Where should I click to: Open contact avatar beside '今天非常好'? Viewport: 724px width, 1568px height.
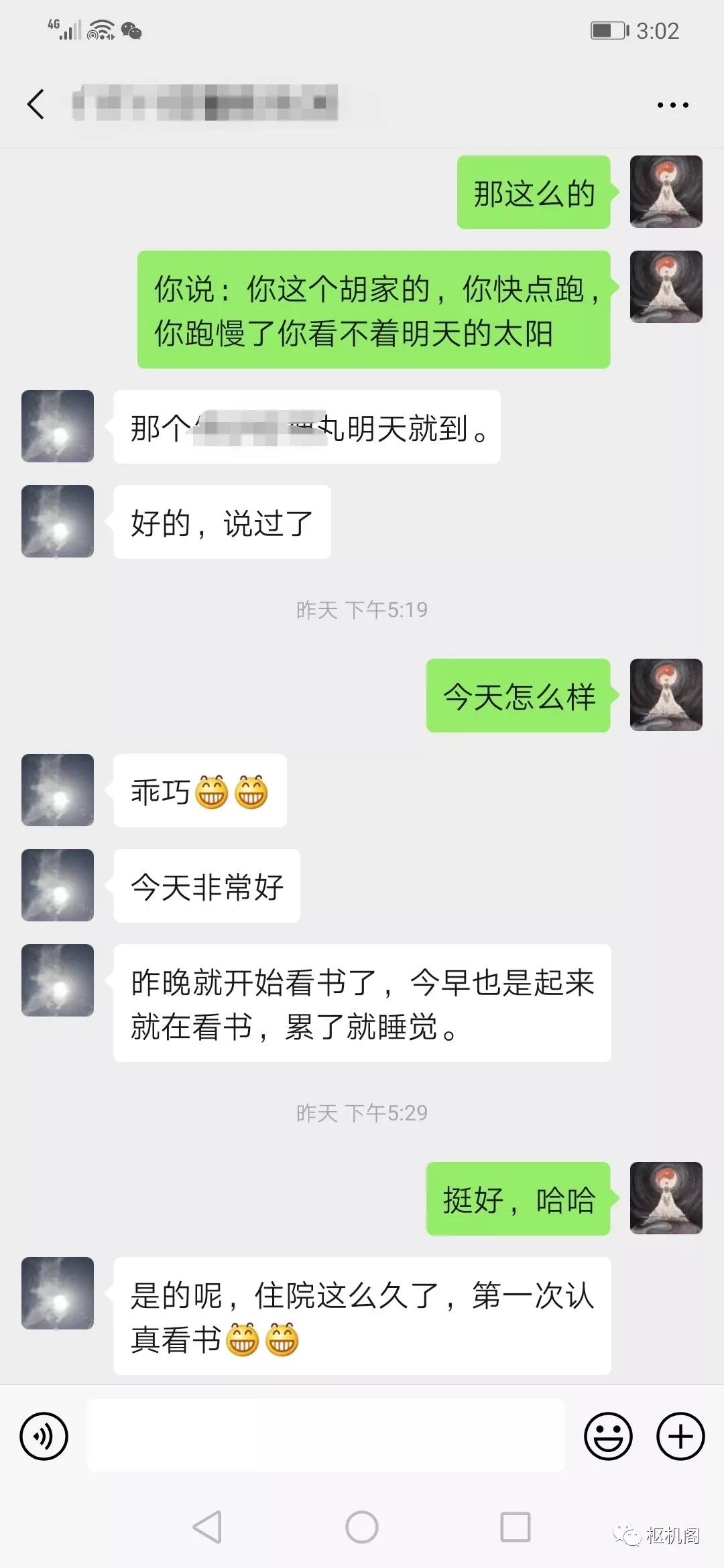pos(58,885)
